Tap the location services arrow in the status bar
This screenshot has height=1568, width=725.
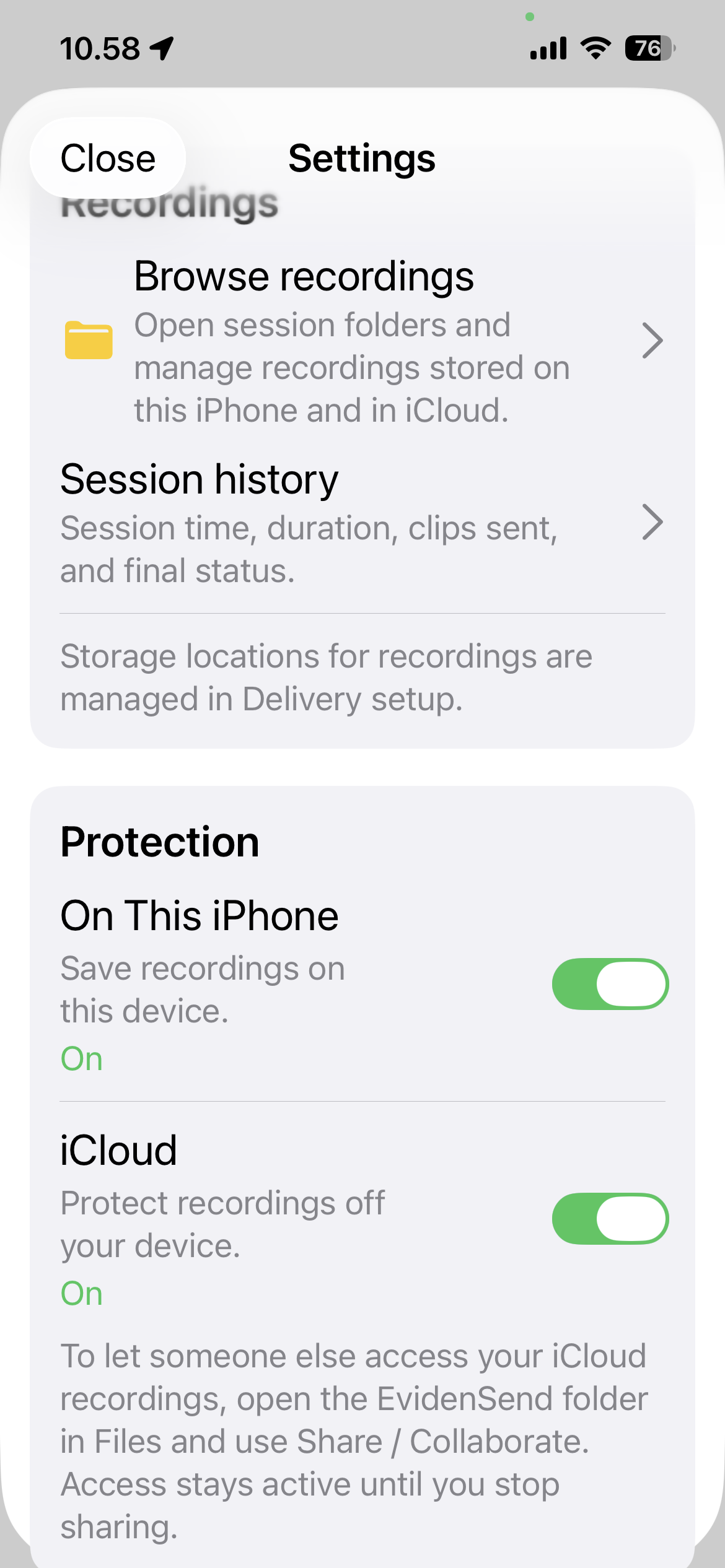162,47
